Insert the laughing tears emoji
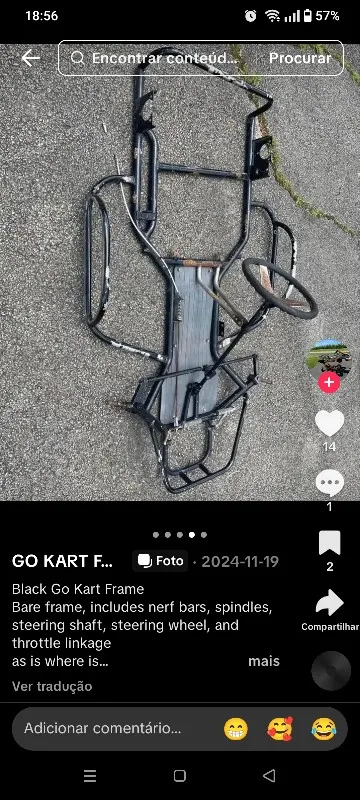 [324, 729]
